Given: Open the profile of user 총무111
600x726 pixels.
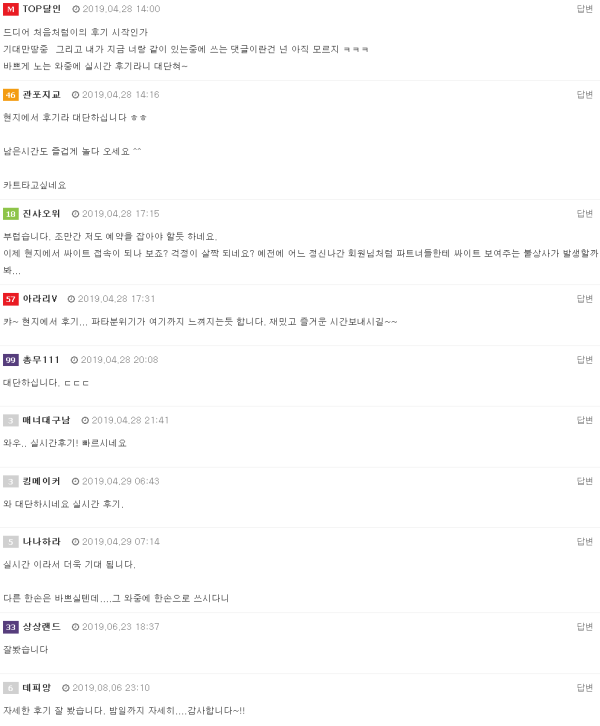Looking at the screenshot, I should (x=41, y=360).
